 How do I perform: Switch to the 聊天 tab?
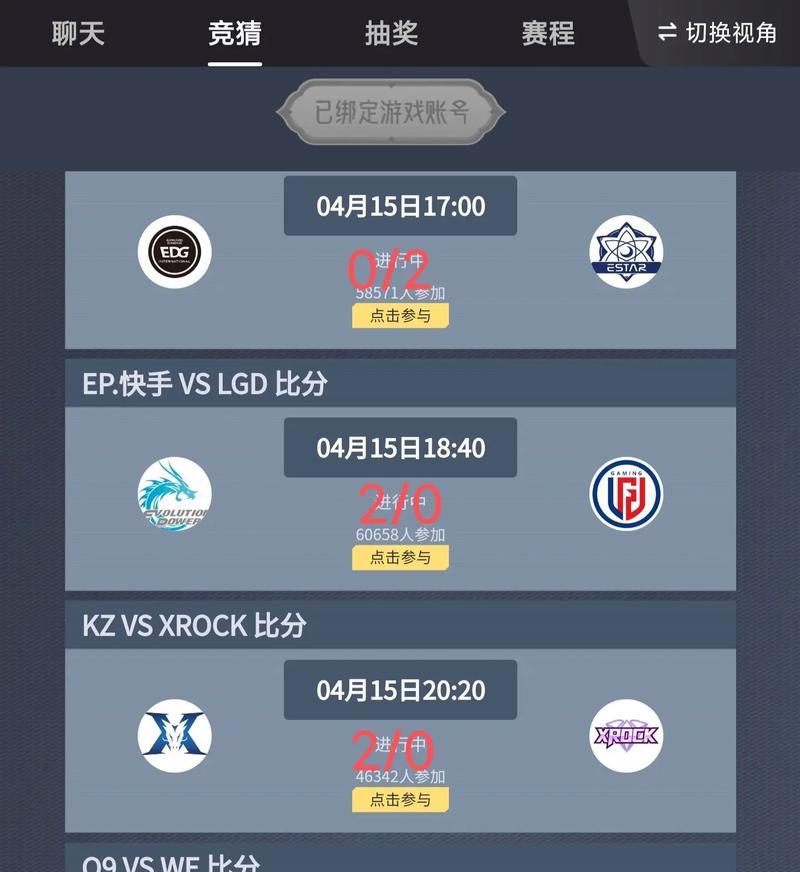[x=78, y=33]
